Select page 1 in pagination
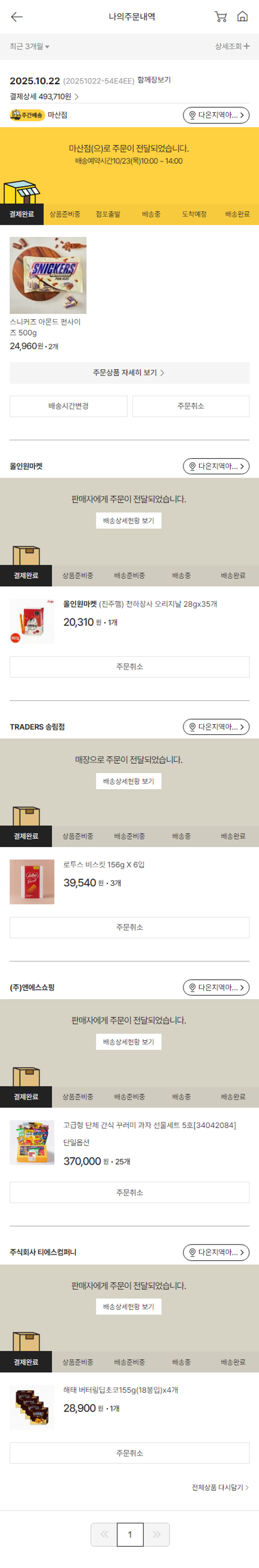 (129, 1534)
